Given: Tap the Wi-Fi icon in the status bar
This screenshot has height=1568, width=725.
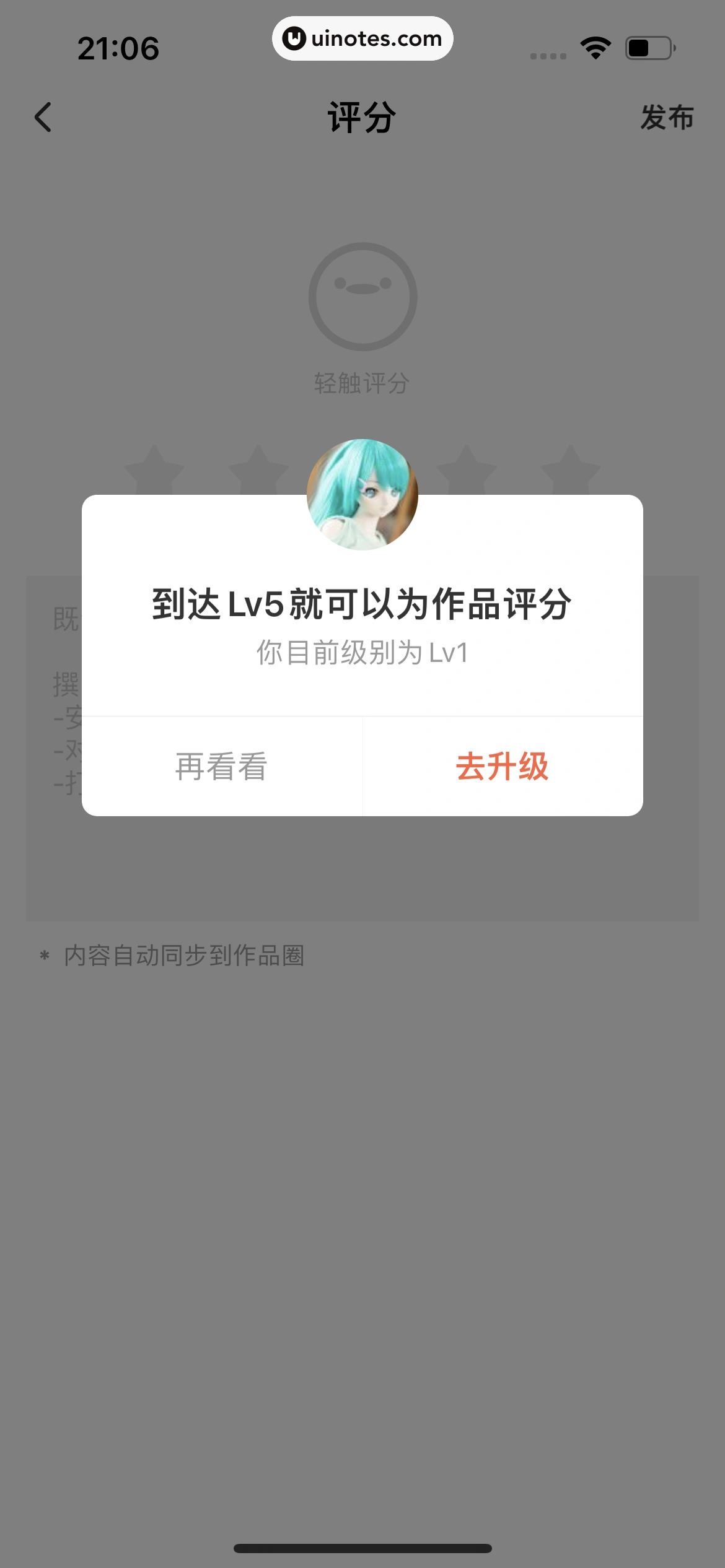Looking at the screenshot, I should 594,46.
